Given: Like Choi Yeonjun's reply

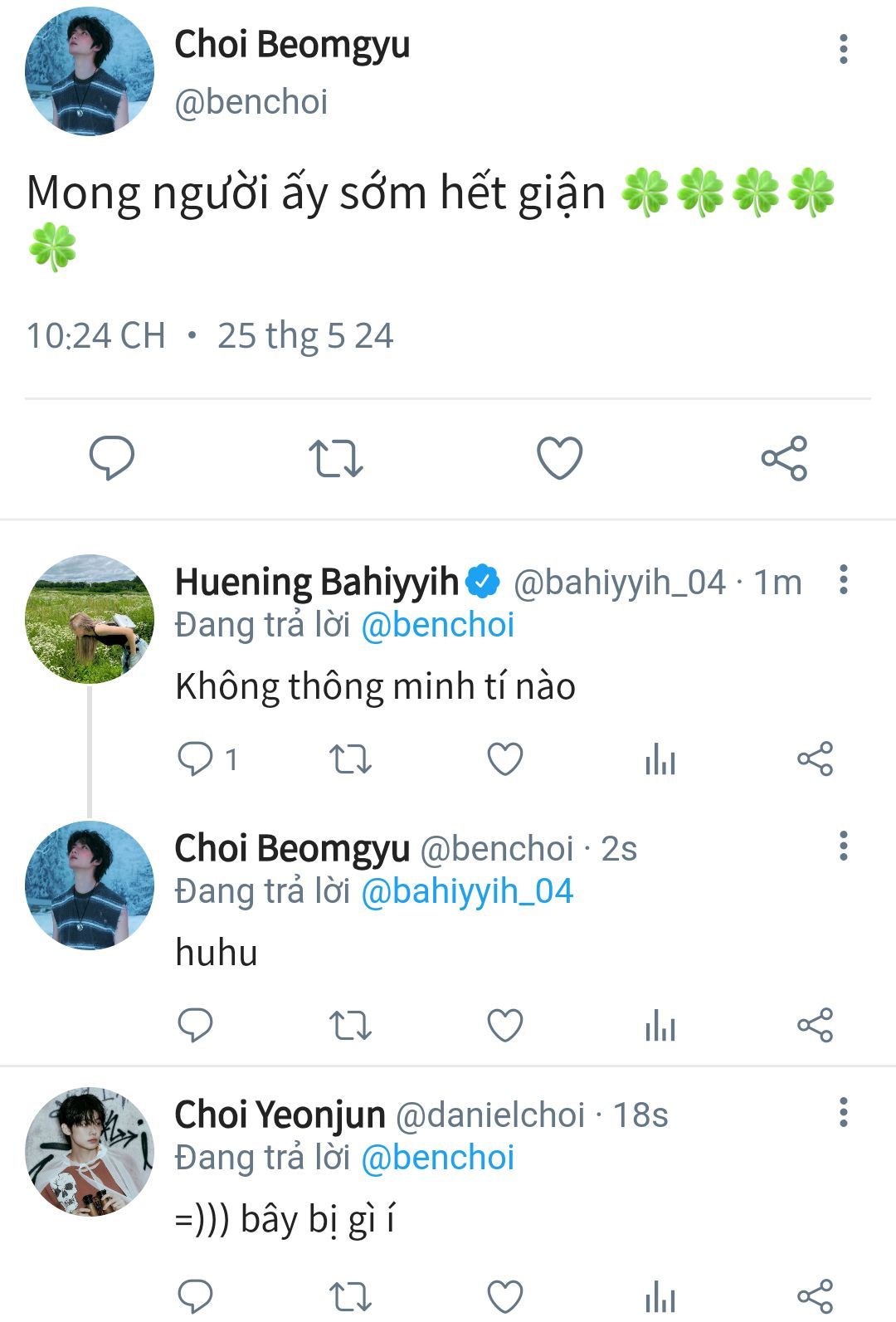Looking at the screenshot, I should point(504,1296).
